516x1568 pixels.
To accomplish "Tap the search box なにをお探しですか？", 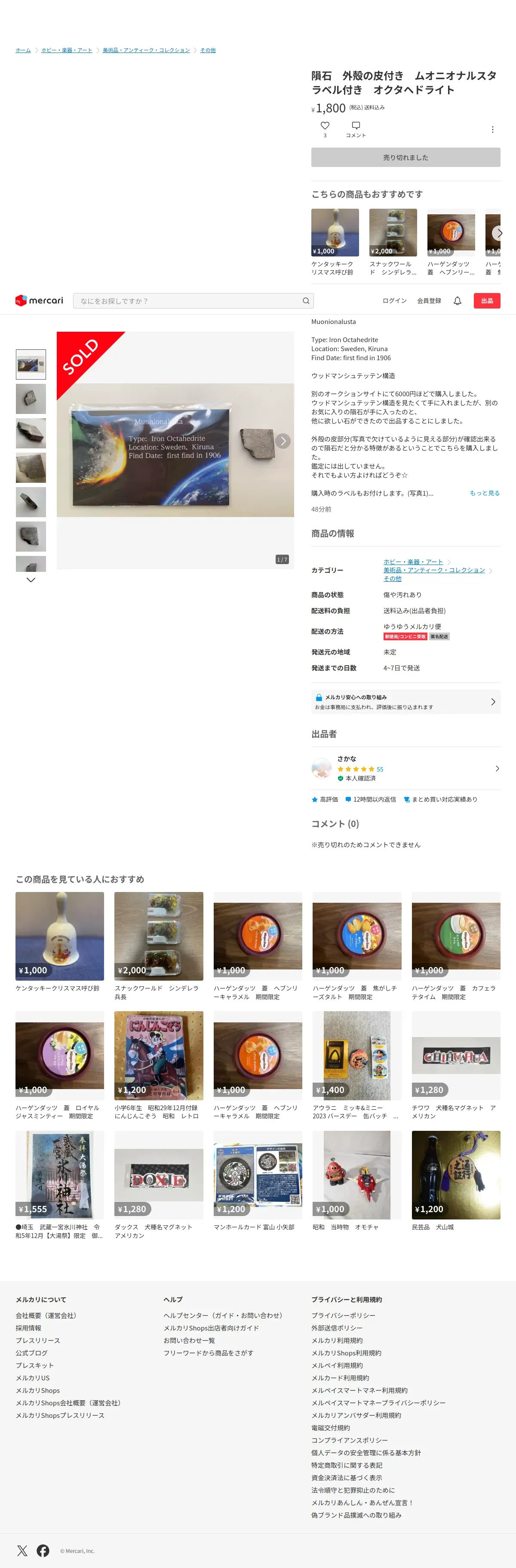I will (189, 301).
